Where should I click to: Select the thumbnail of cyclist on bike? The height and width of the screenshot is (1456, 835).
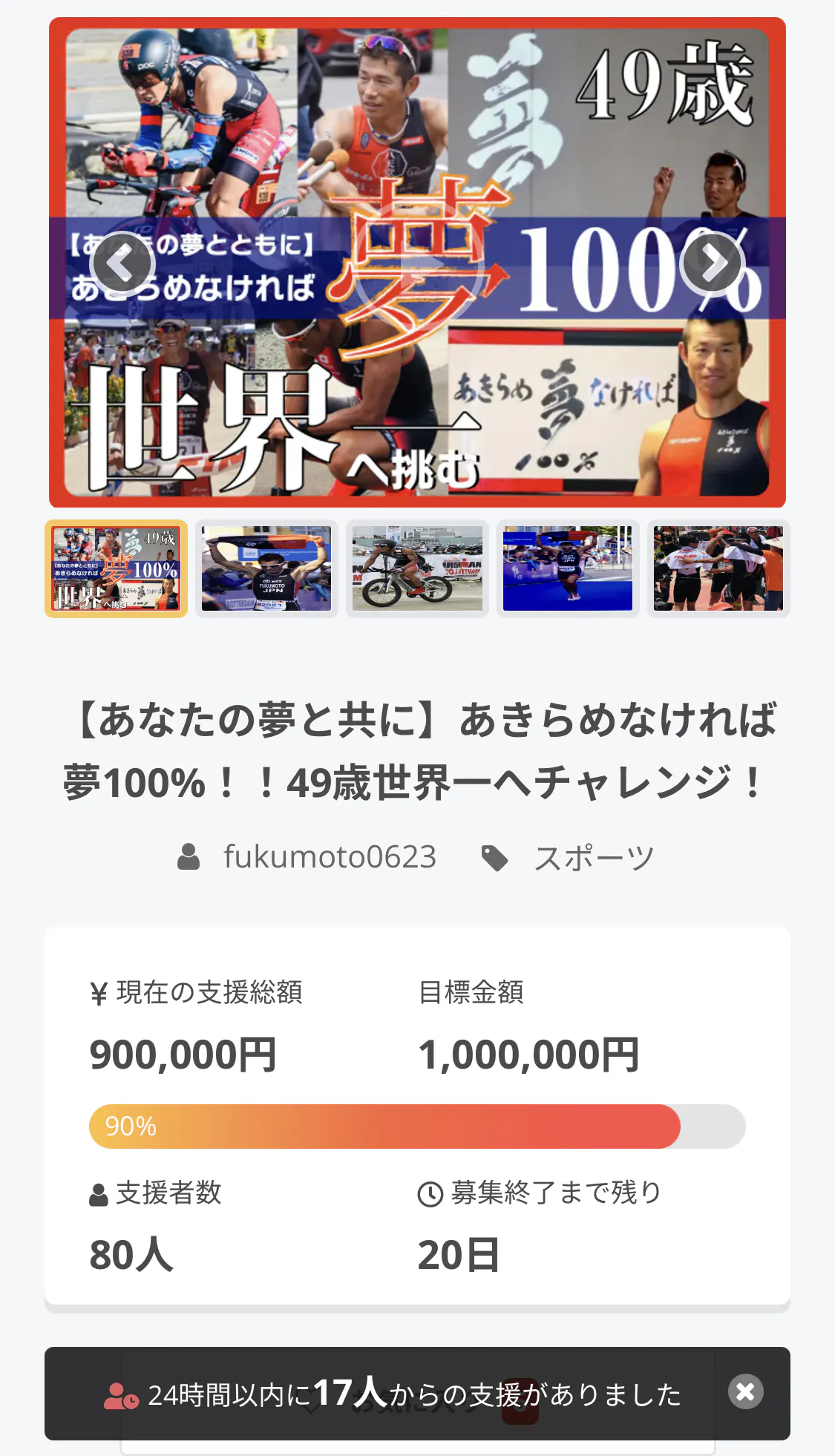pos(417,569)
